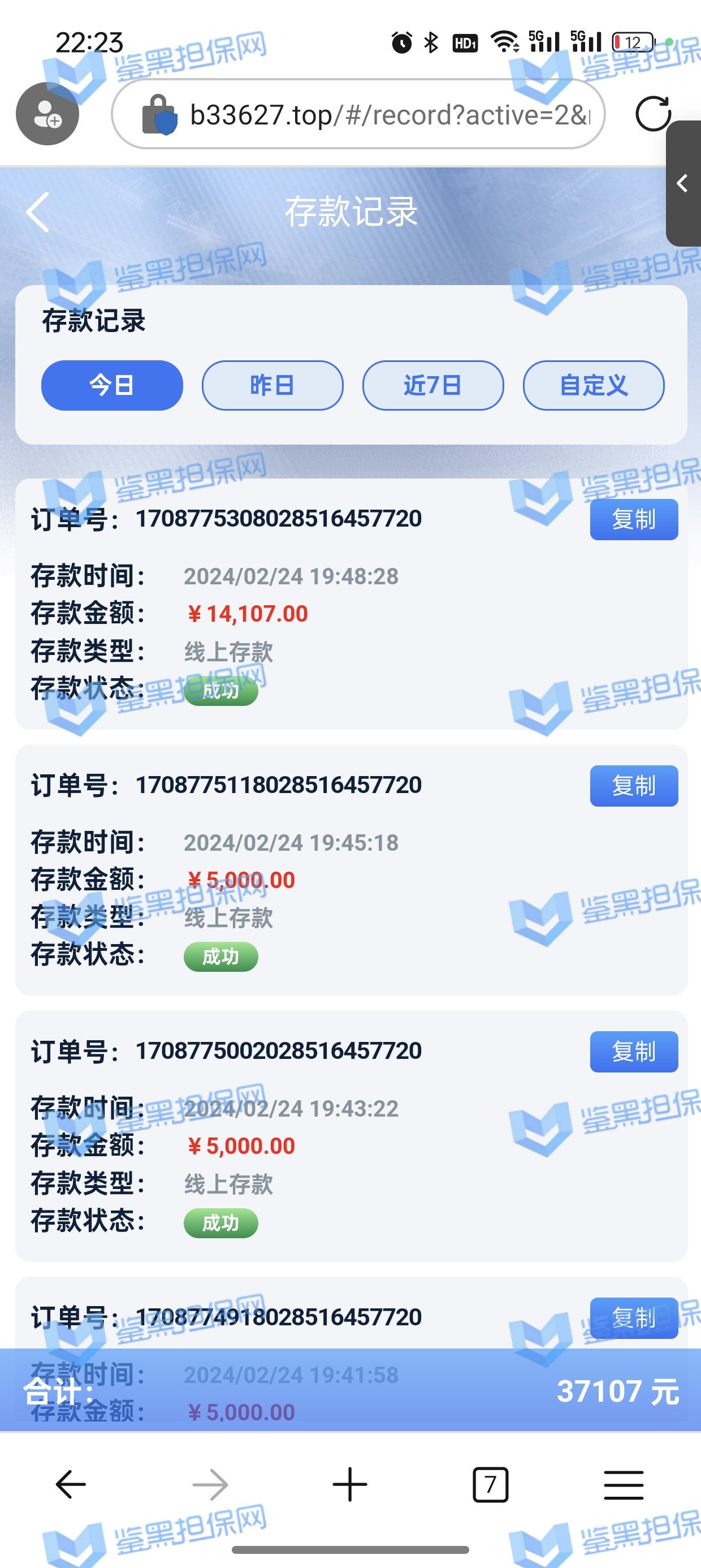Copy order number 1708774918028516457720
Viewport: 701px width, 1568px height.
click(634, 1318)
